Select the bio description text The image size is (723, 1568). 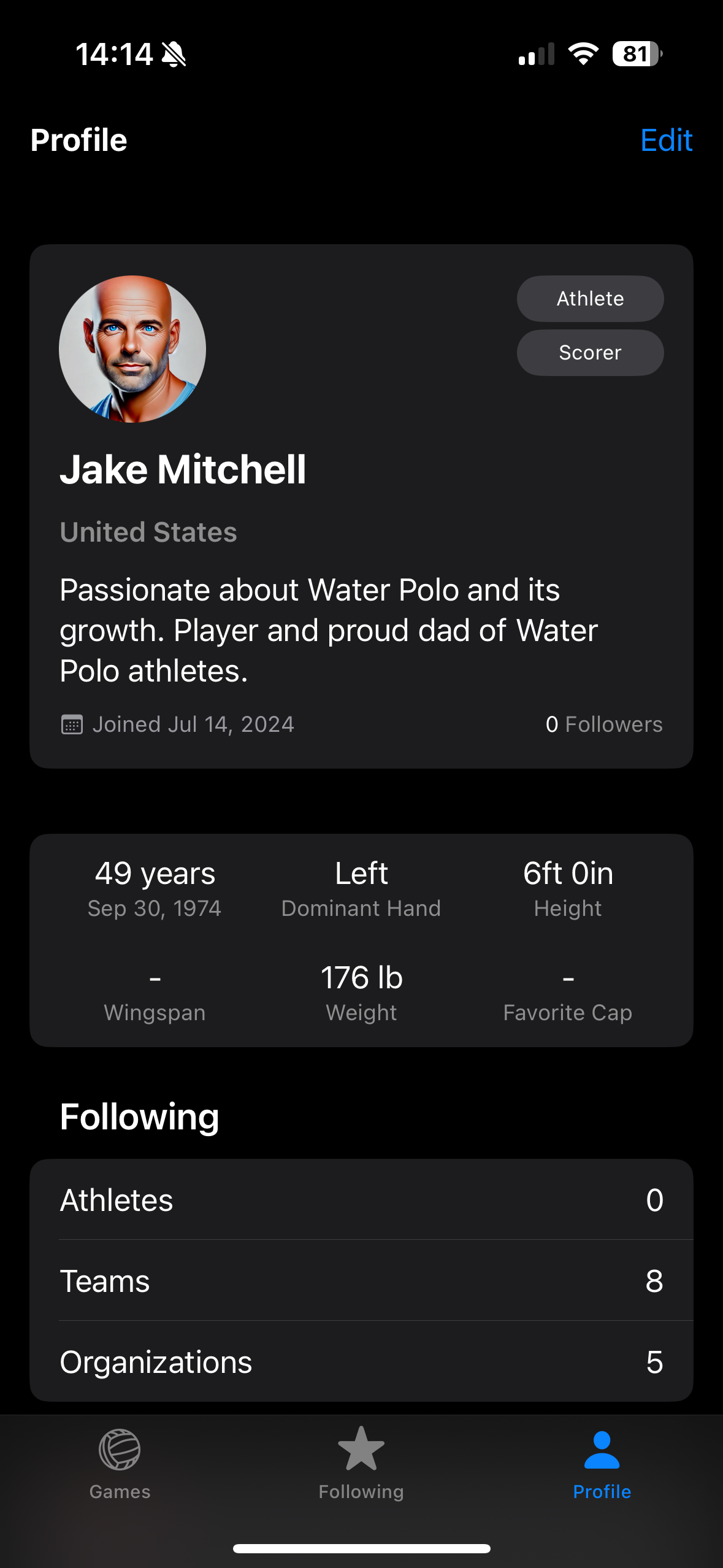(329, 629)
